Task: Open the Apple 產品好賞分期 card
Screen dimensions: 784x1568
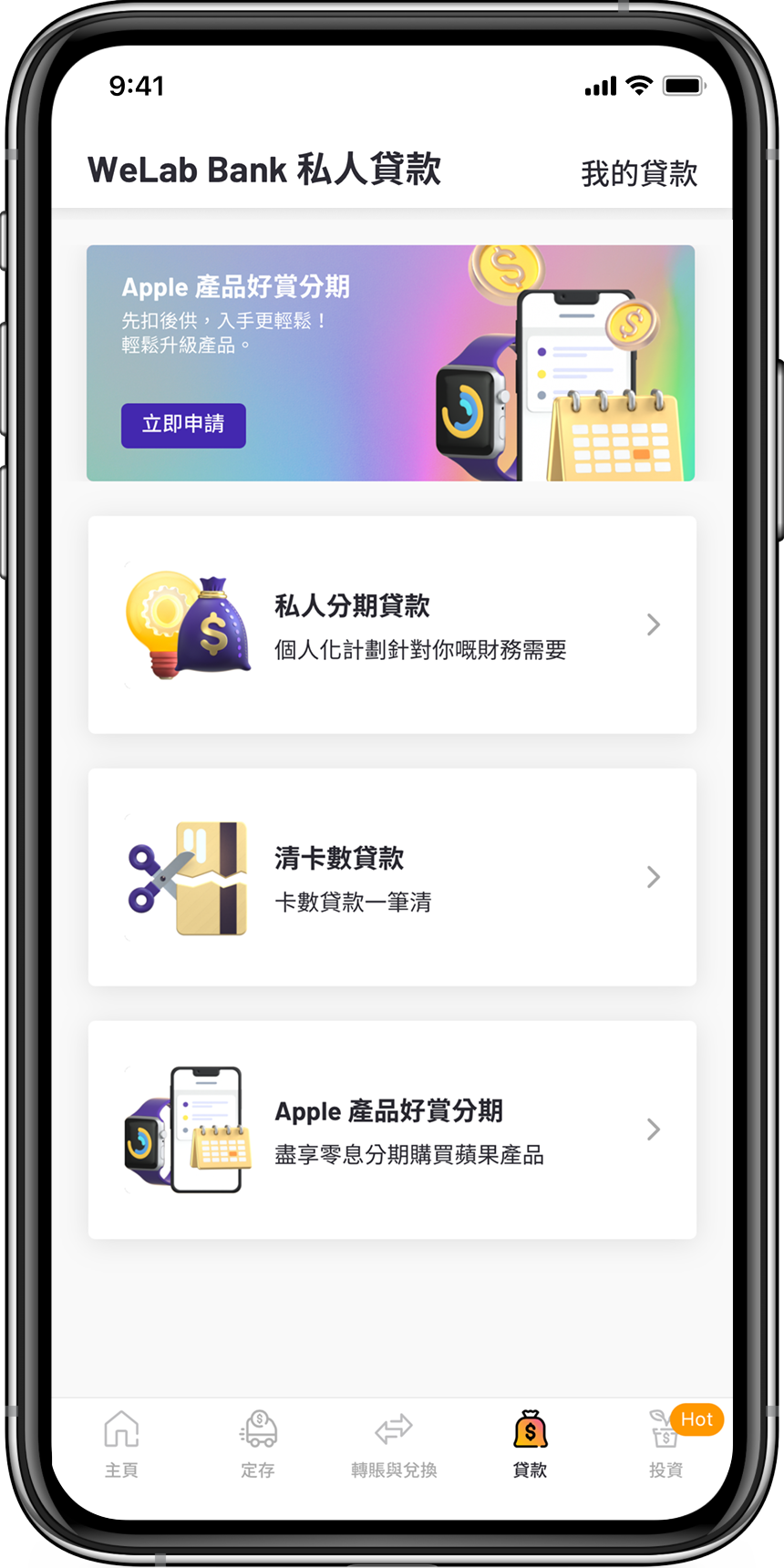Action: point(392,1130)
